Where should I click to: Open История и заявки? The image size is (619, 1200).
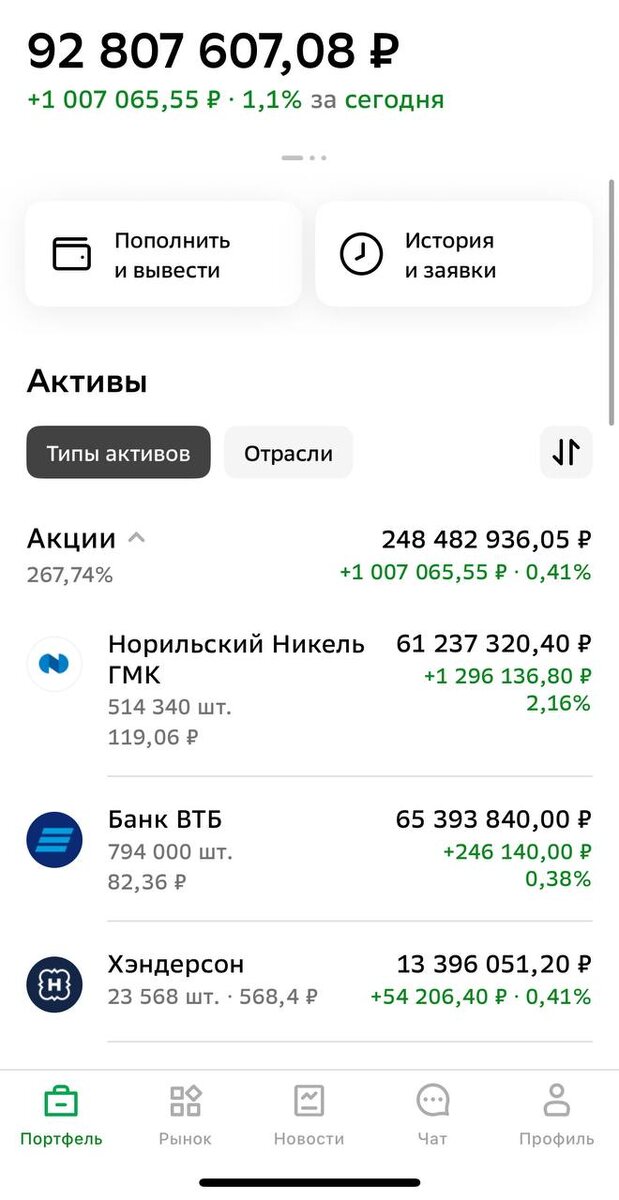click(x=453, y=255)
